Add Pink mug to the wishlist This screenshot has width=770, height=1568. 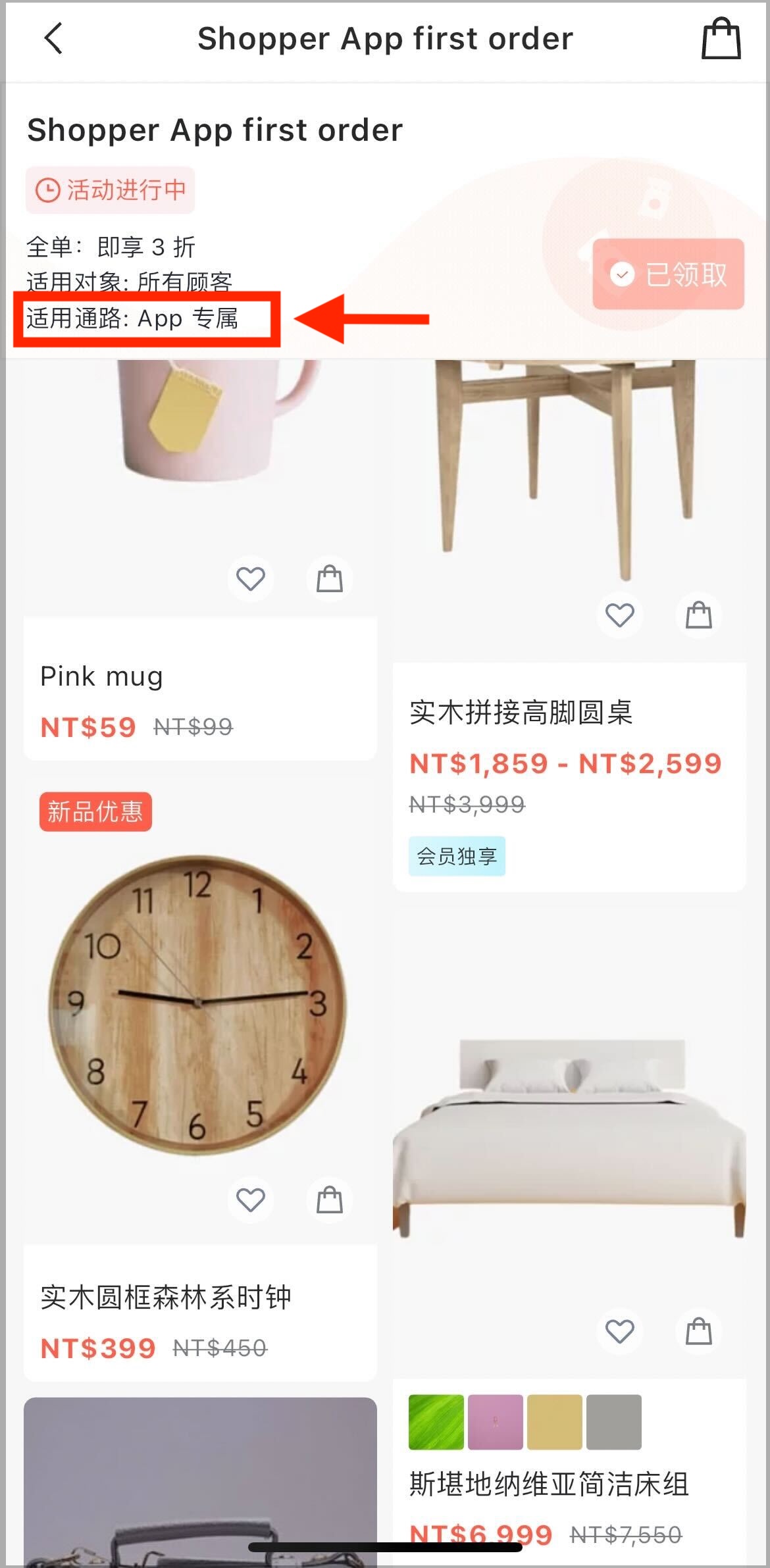pos(251,579)
